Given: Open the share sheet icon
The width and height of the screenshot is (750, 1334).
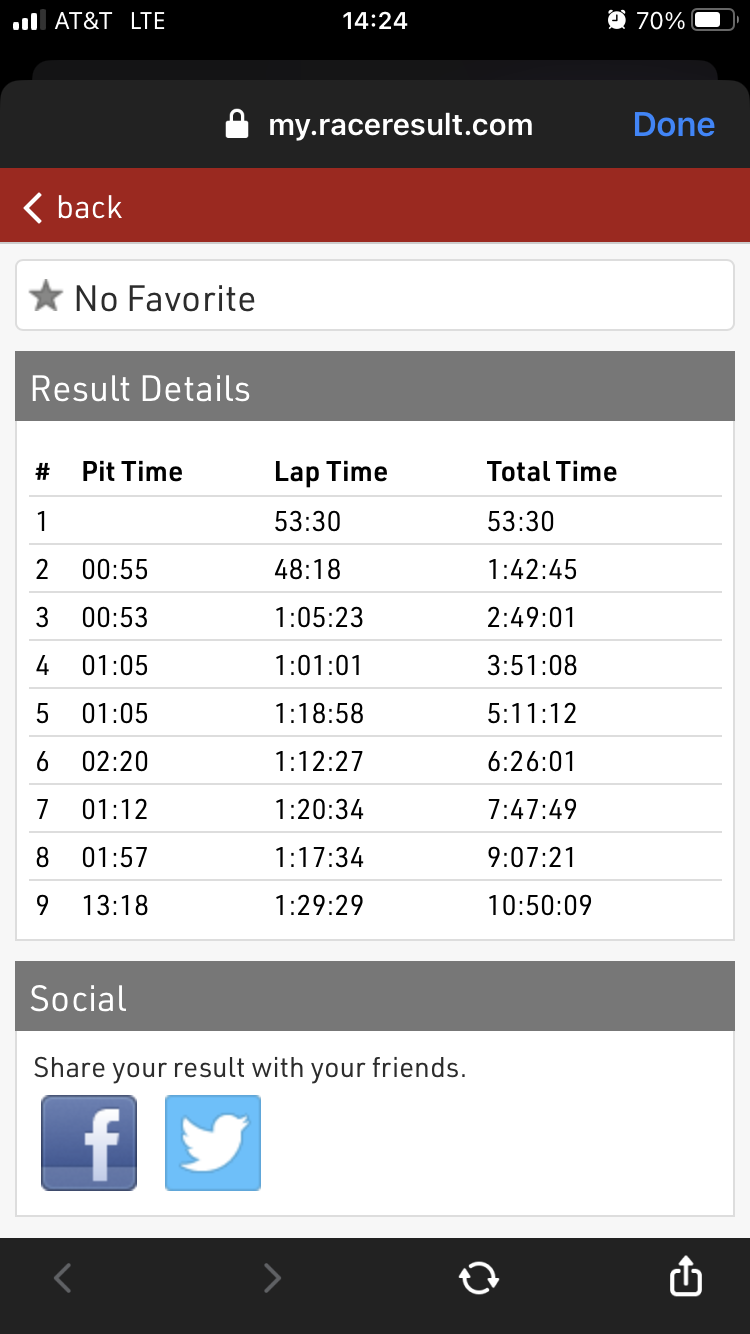Looking at the screenshot, I should click(685, 1276).
